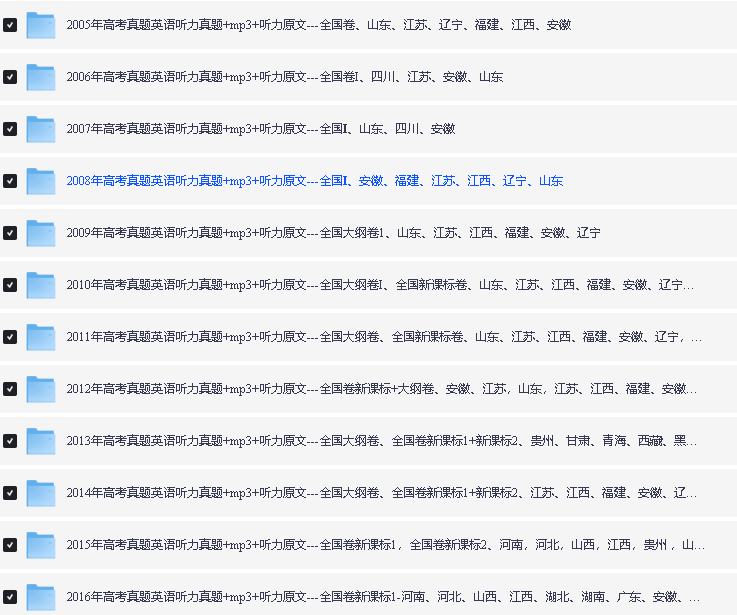Toggle the checkbox for 2013年高考真题
The width and height of the screenshot is (737, 615).
10,441
